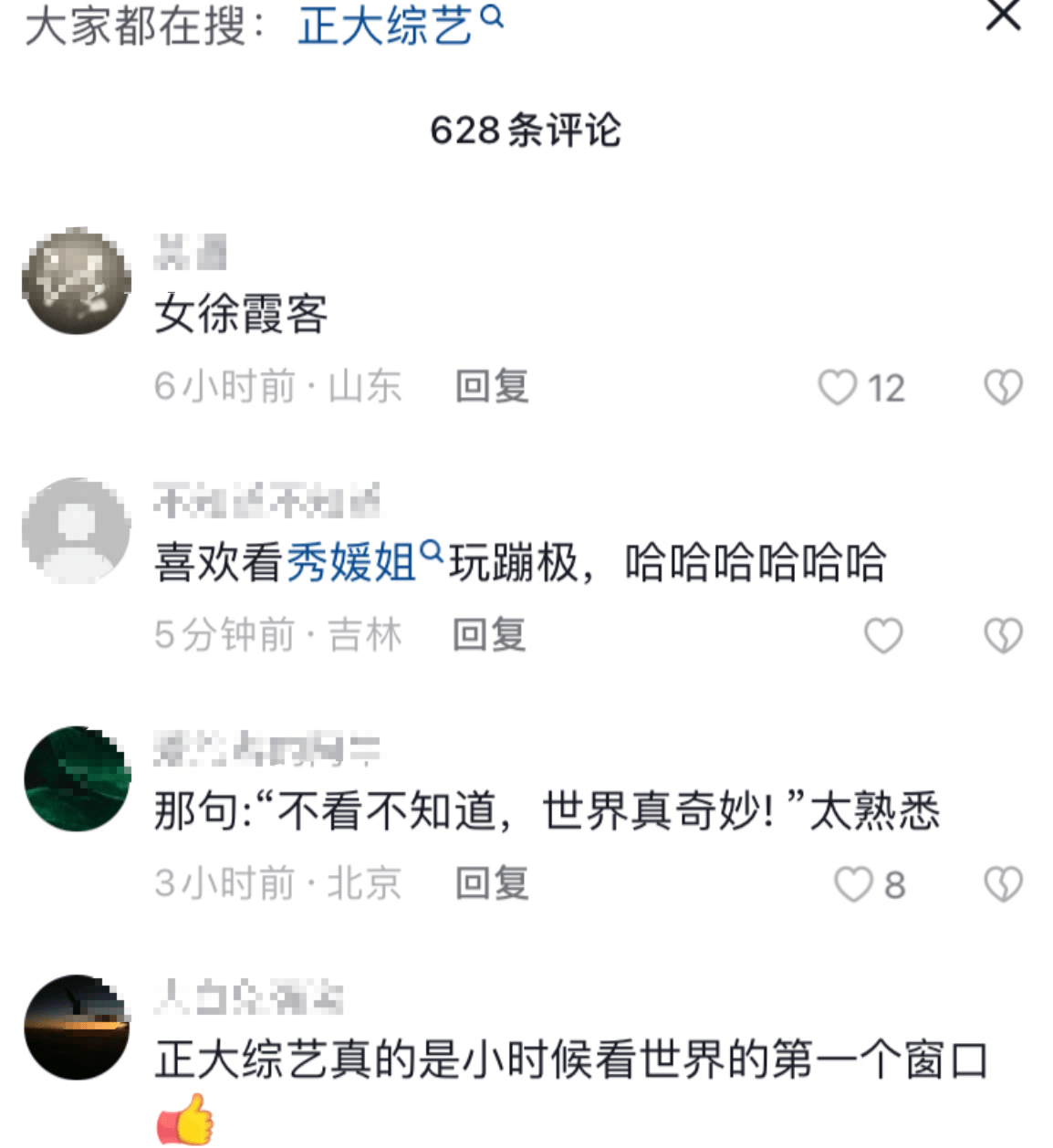
Task: Click the avatar of the Jilin commenter
Action: point(75,529)
